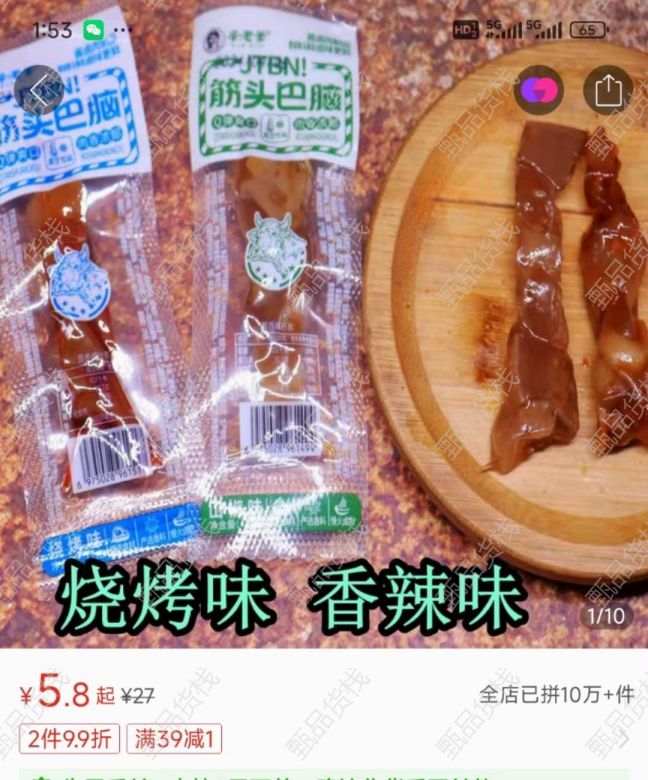Go back using the top-left arrow
The height and width of the screenshot is (780, 648).
click(38, 89)
